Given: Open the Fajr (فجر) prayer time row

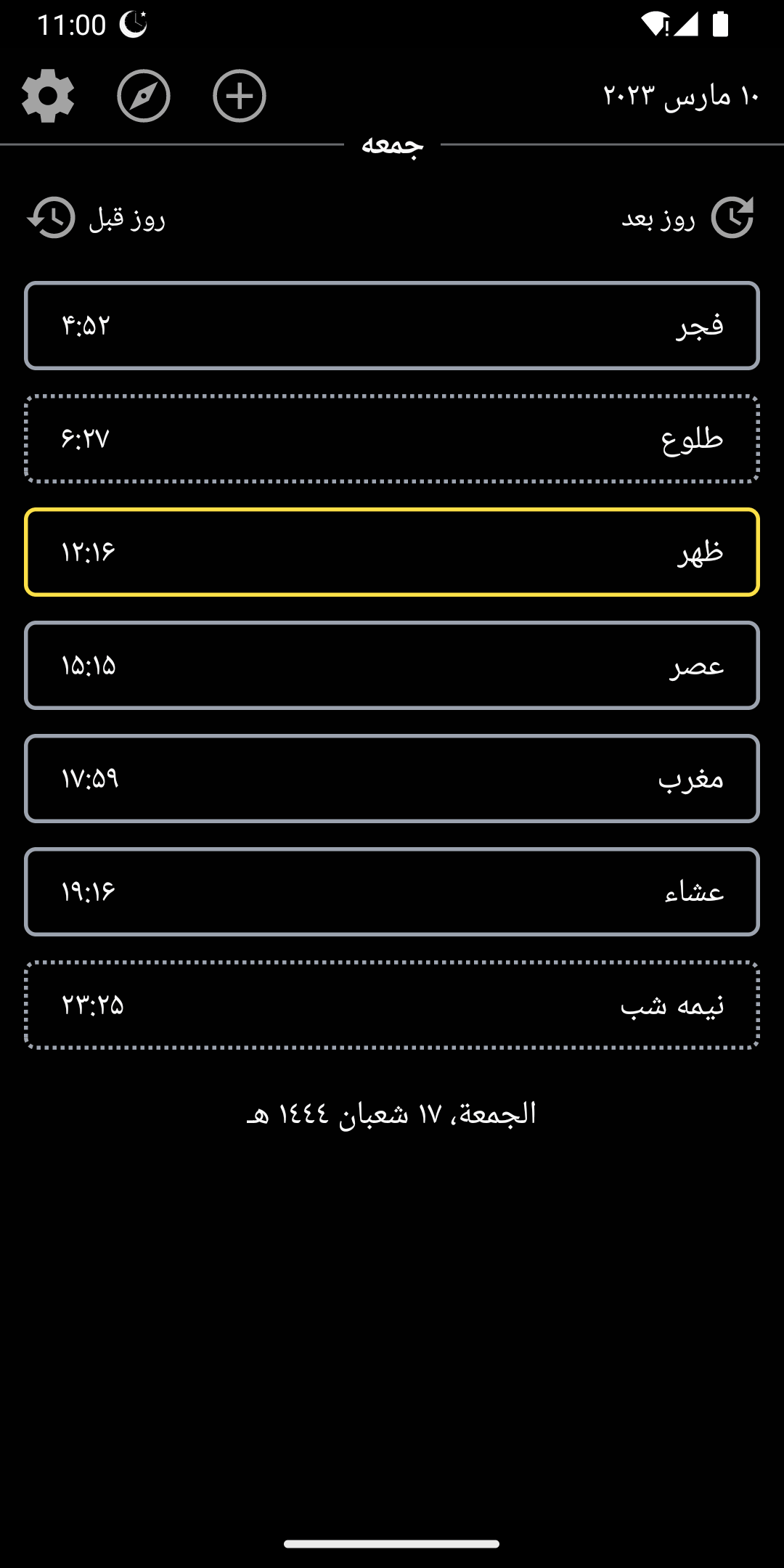Looking at the screenshot, I should (x=392, y=325).
